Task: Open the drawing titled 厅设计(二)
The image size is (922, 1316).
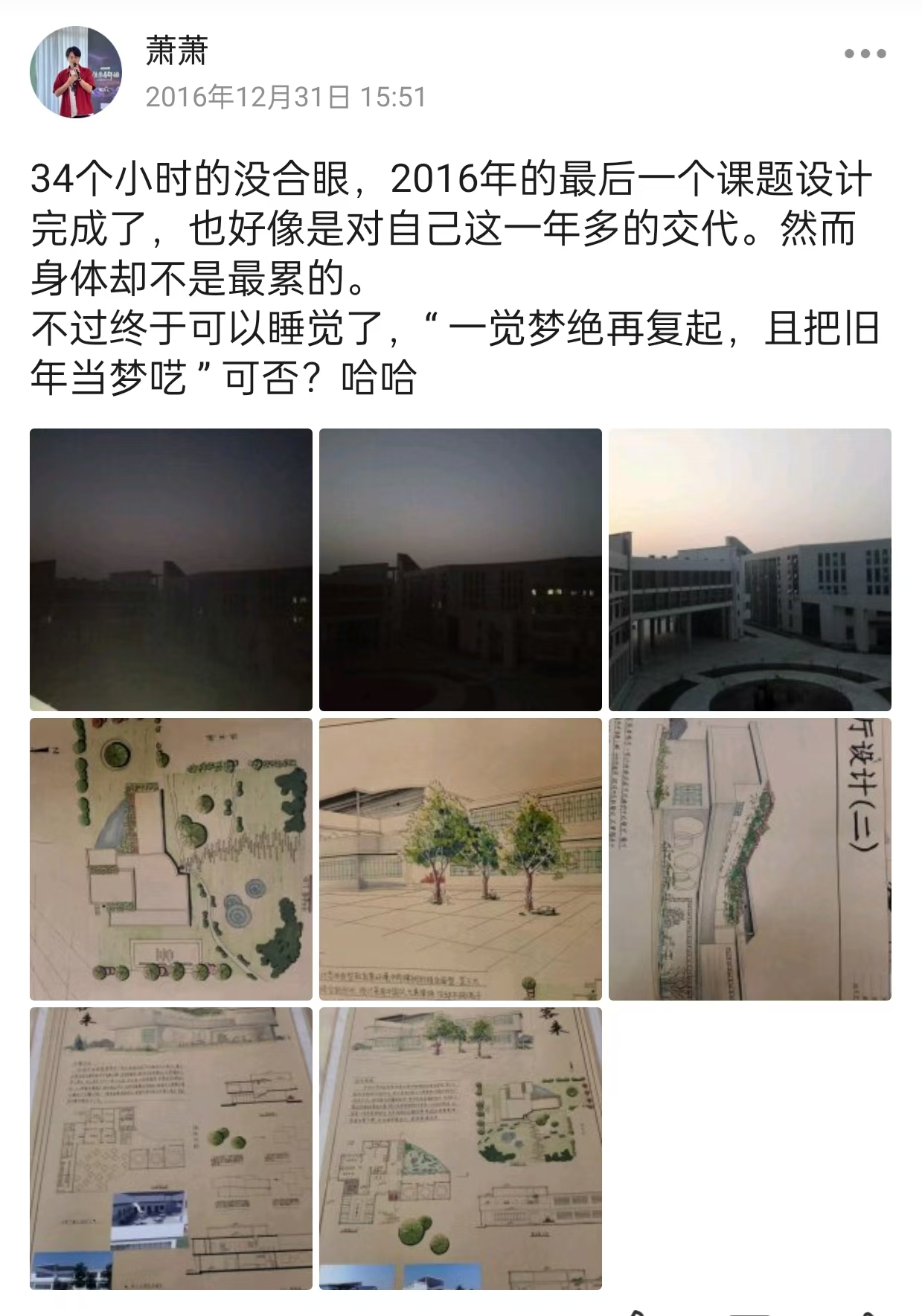Action: click(749, 858)
